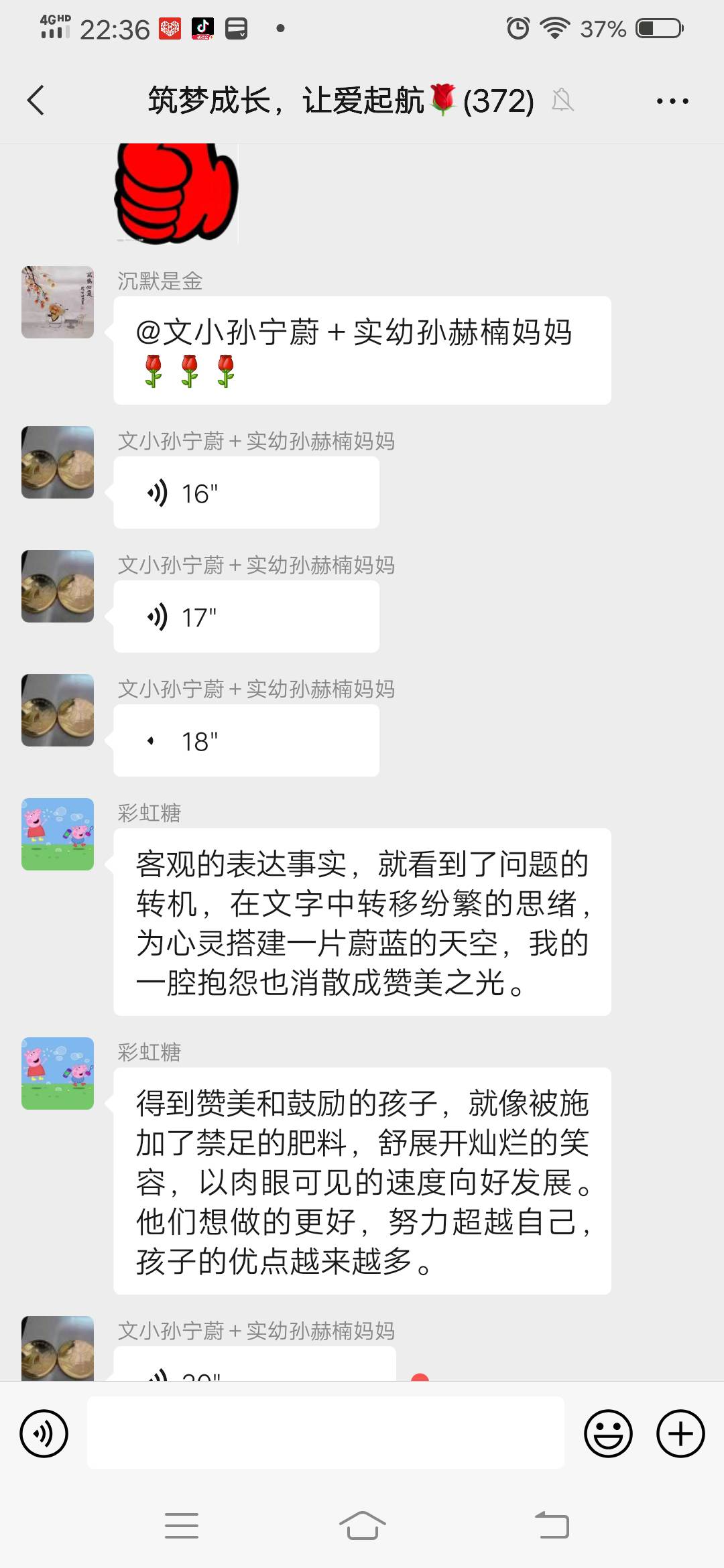Play the 18-second voice message
Image resolution: width=724 pixels, height=1568 pixels.
coord(246,740)
